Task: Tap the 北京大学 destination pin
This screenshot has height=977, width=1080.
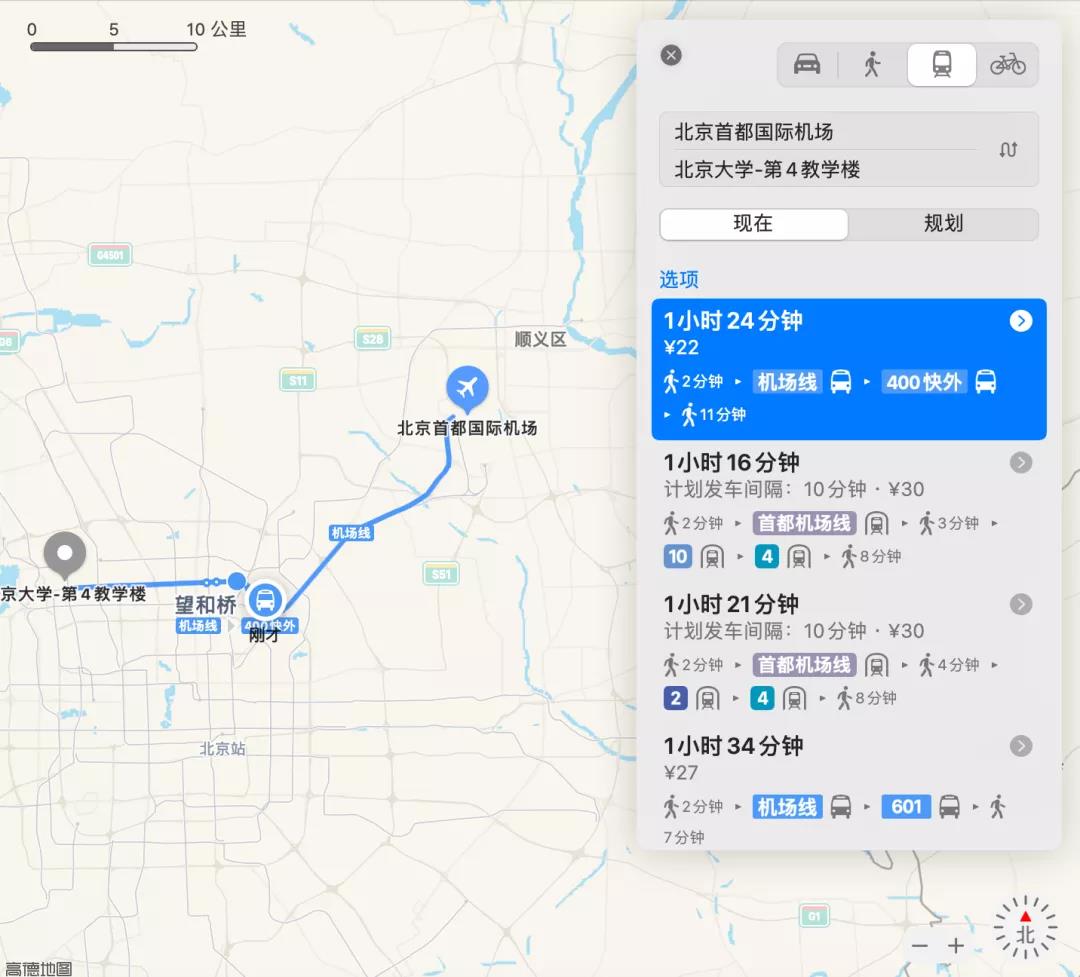Action: pos(65,553)
